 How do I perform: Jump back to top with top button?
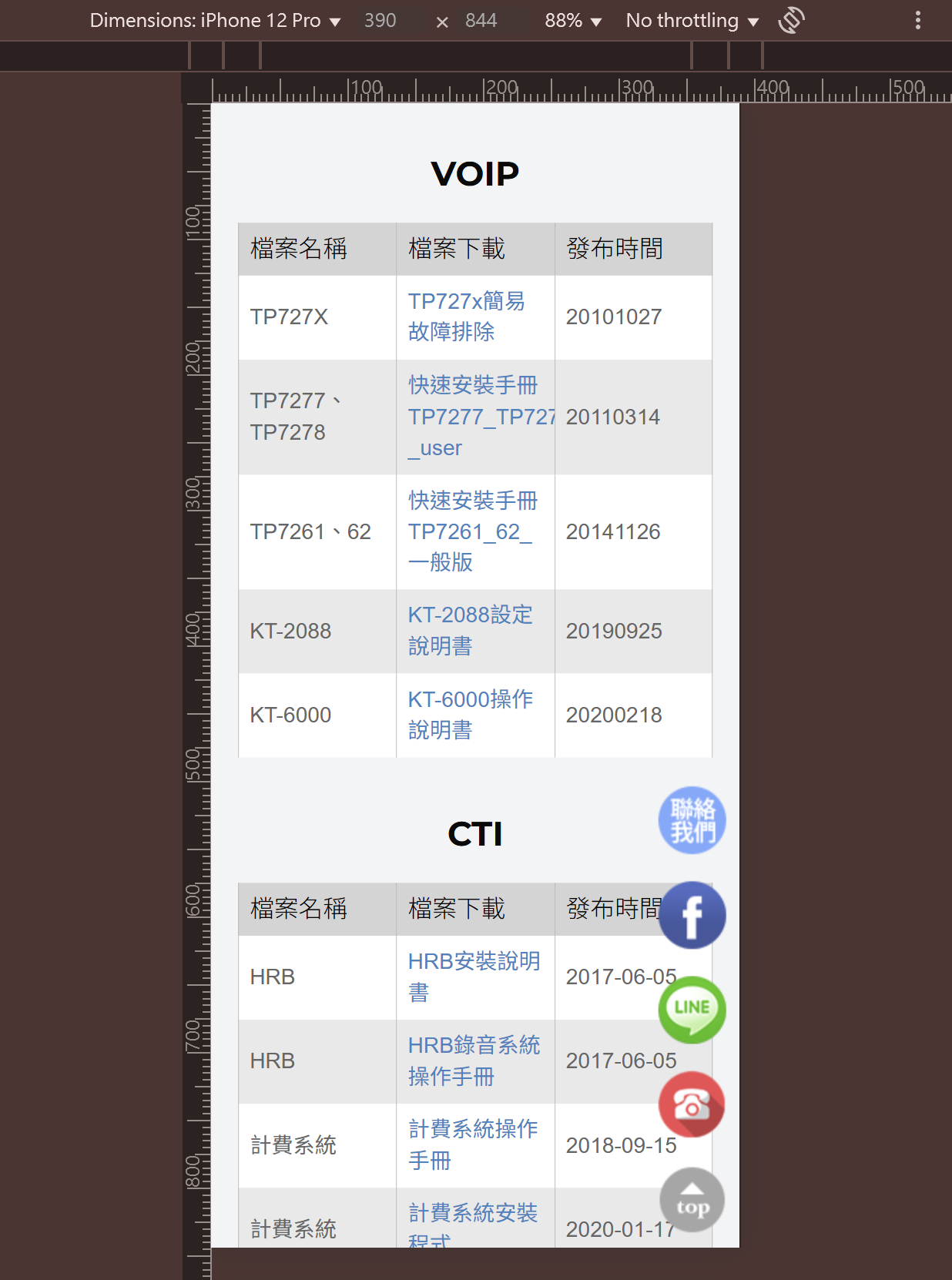(692, 1200)
